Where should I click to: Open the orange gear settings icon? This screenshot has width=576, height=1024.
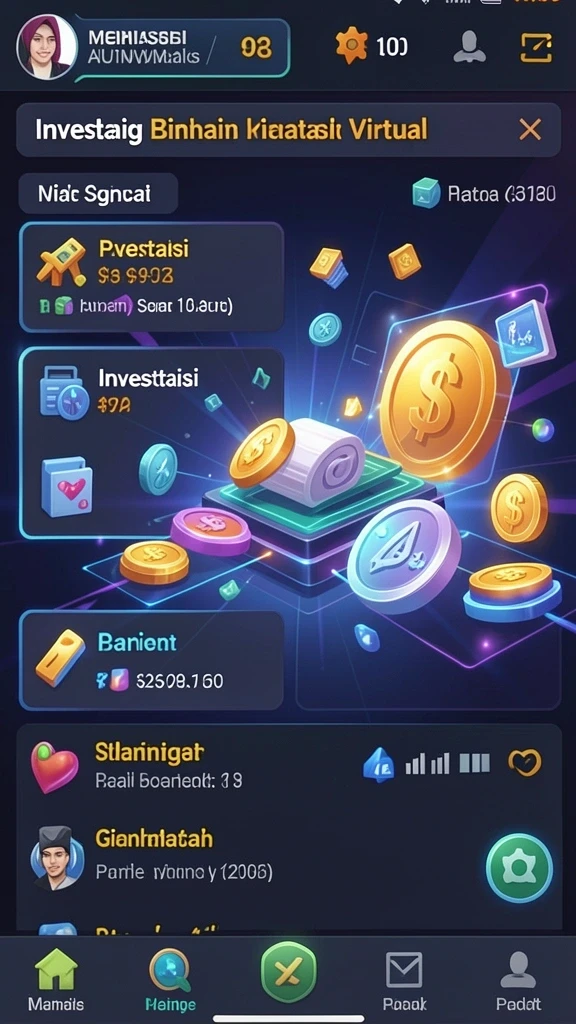pos(351,46)
